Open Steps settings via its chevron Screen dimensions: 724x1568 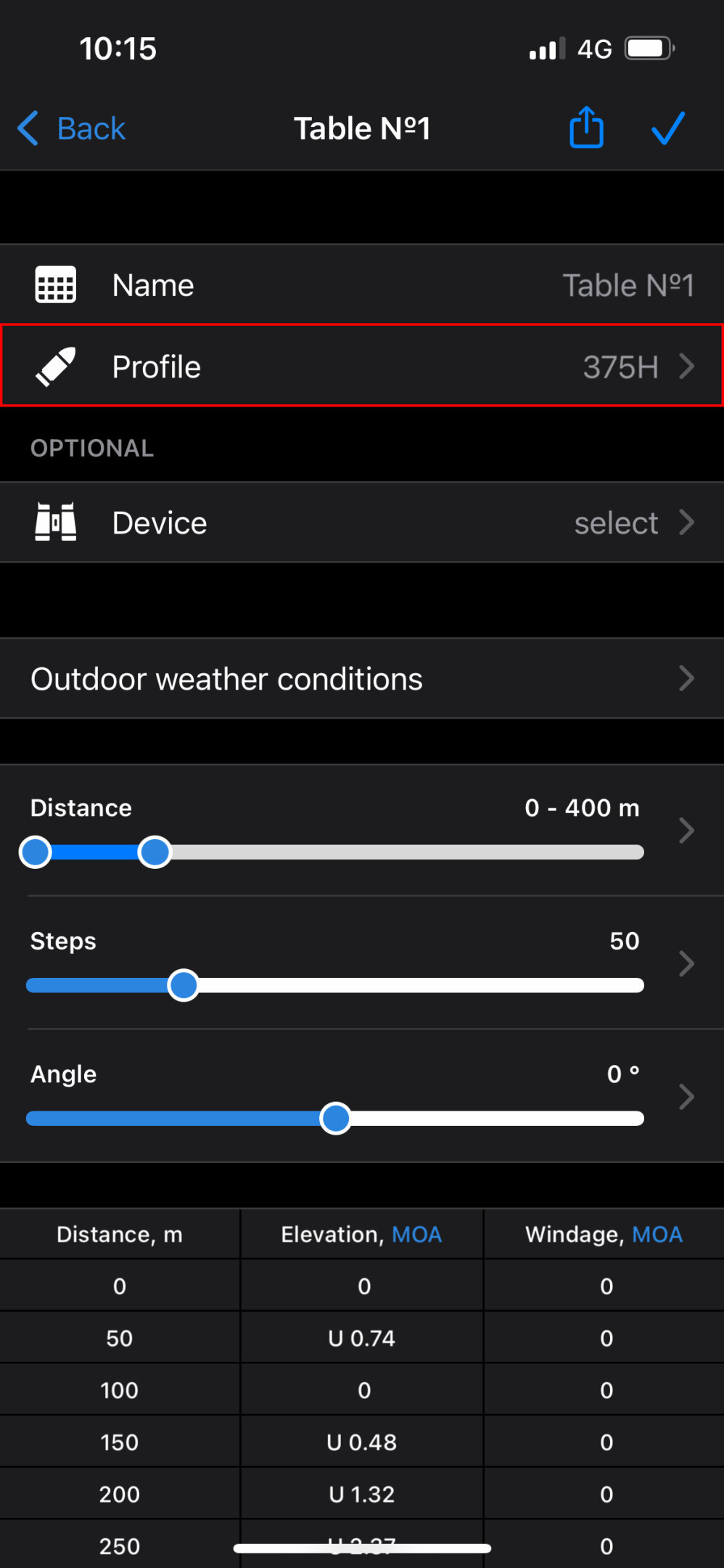pyautogui.click(x=686, y=963)
